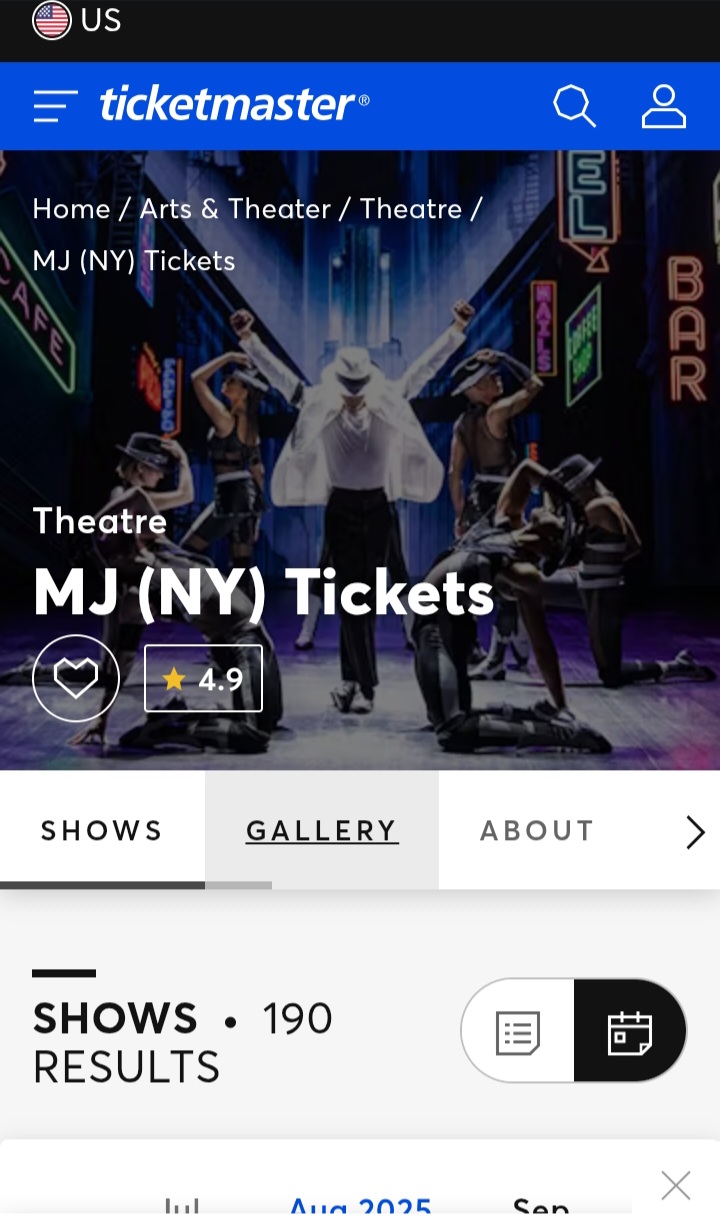Select Aug 2025 in the month picker
720x1215 pixels.
(360, 1204)
